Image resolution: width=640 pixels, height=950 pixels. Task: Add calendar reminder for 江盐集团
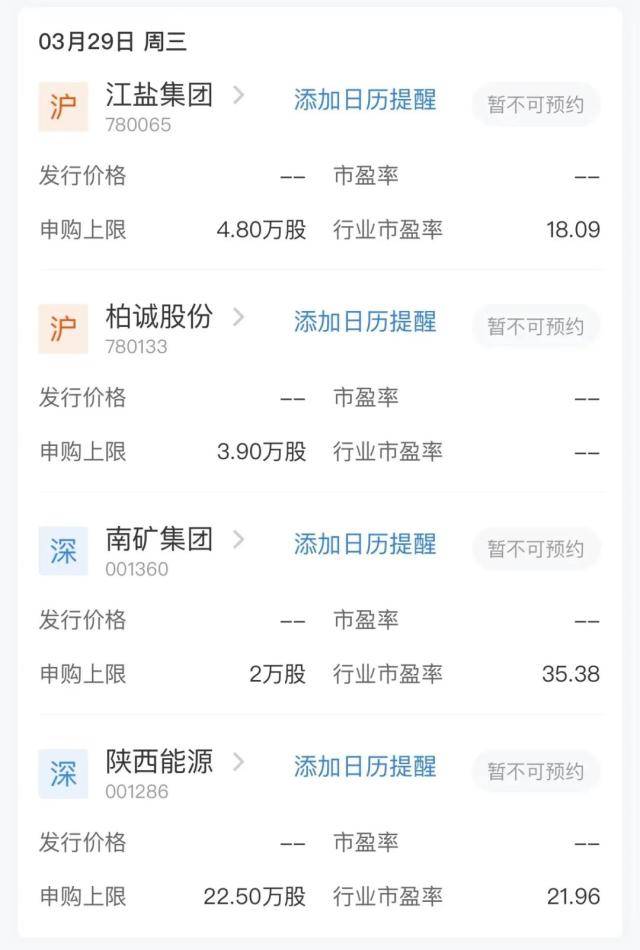365,100
